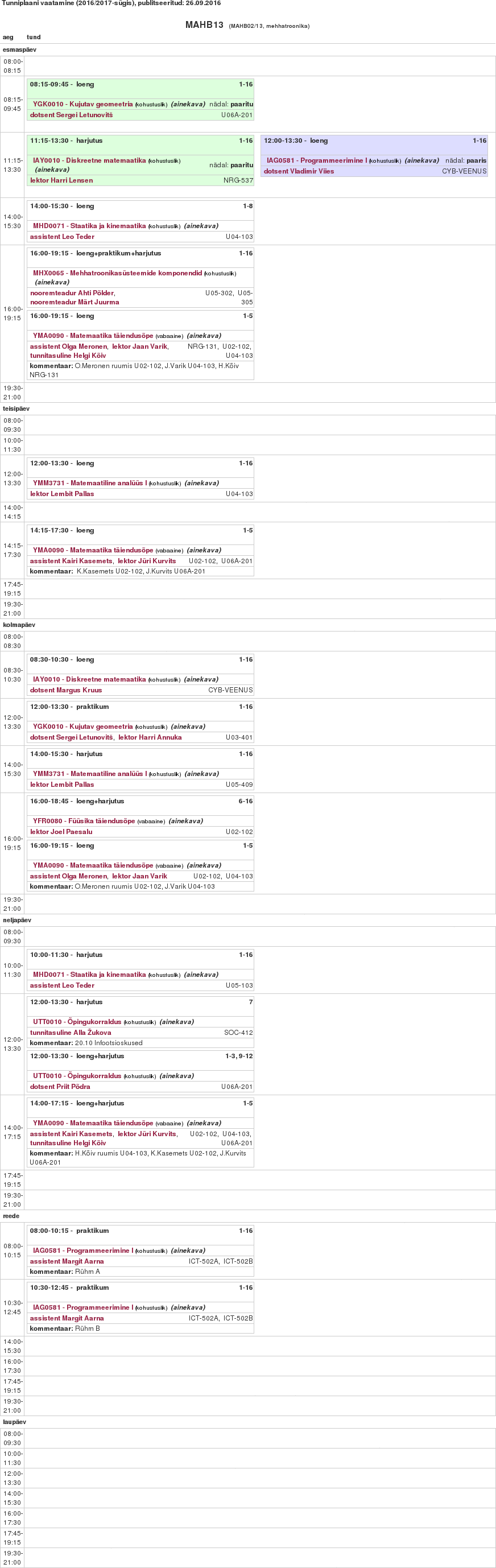
Task: Open tunnitasuline Alla Žukova link
Action: pyautogui.click(x=70, y=1033)
